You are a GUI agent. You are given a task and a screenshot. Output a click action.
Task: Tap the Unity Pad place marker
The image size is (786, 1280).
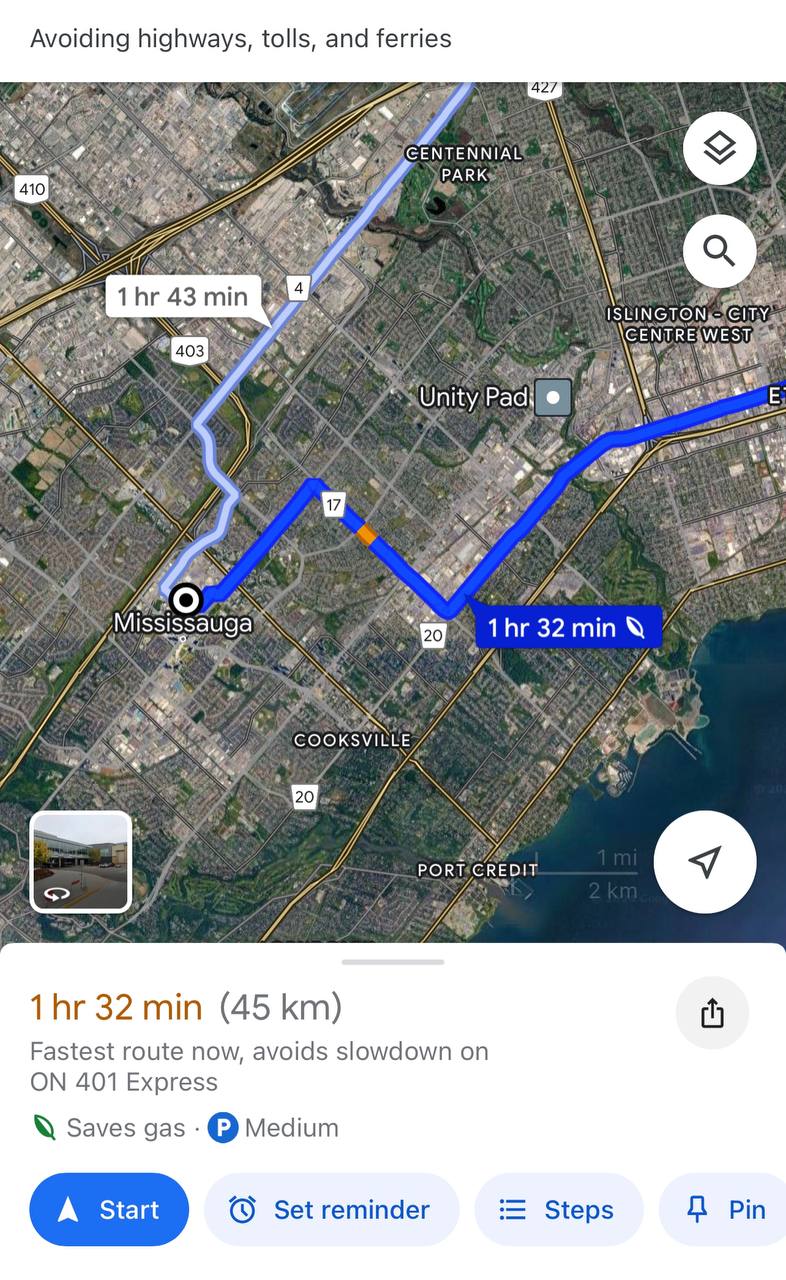click(554, 397)
